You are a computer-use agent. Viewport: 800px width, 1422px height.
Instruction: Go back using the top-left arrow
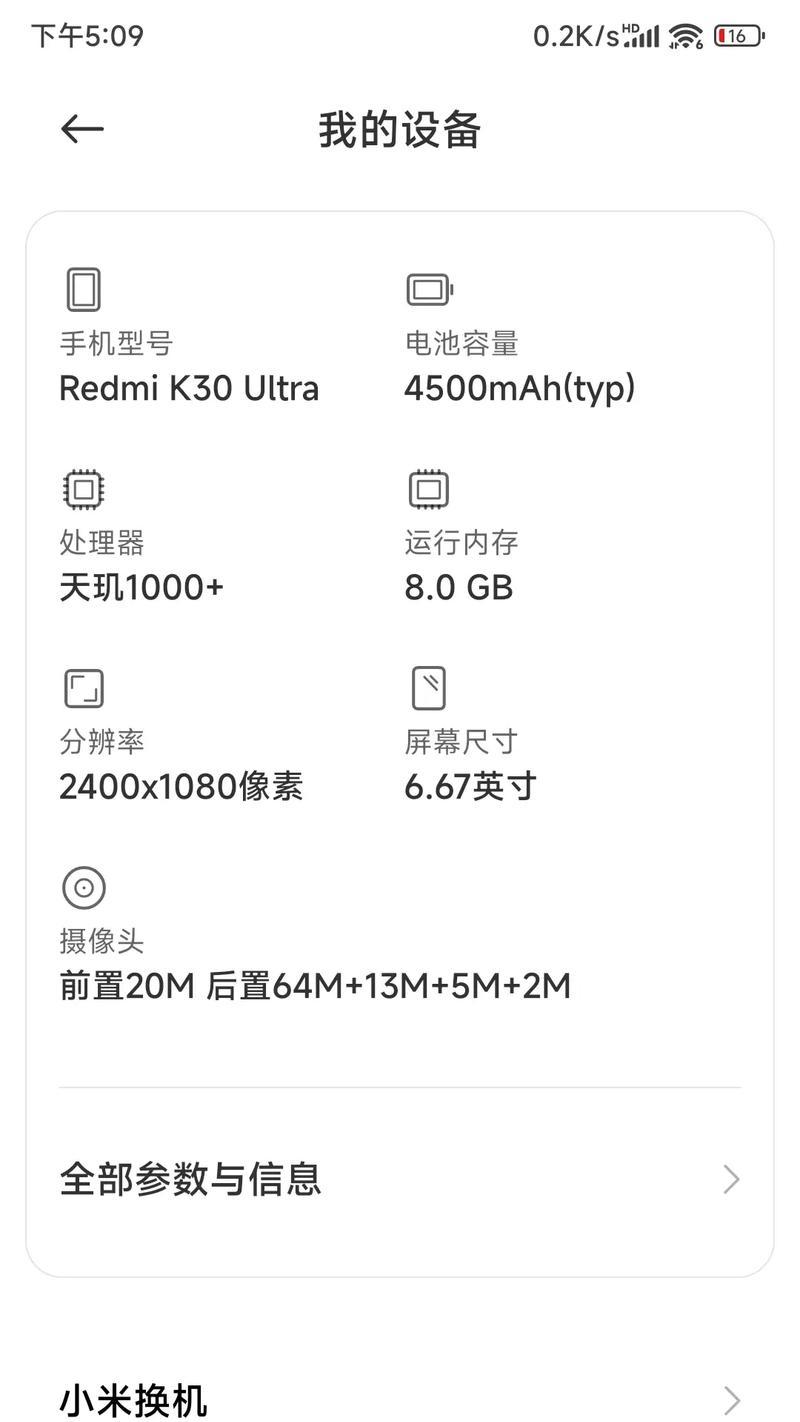point(82,129)
